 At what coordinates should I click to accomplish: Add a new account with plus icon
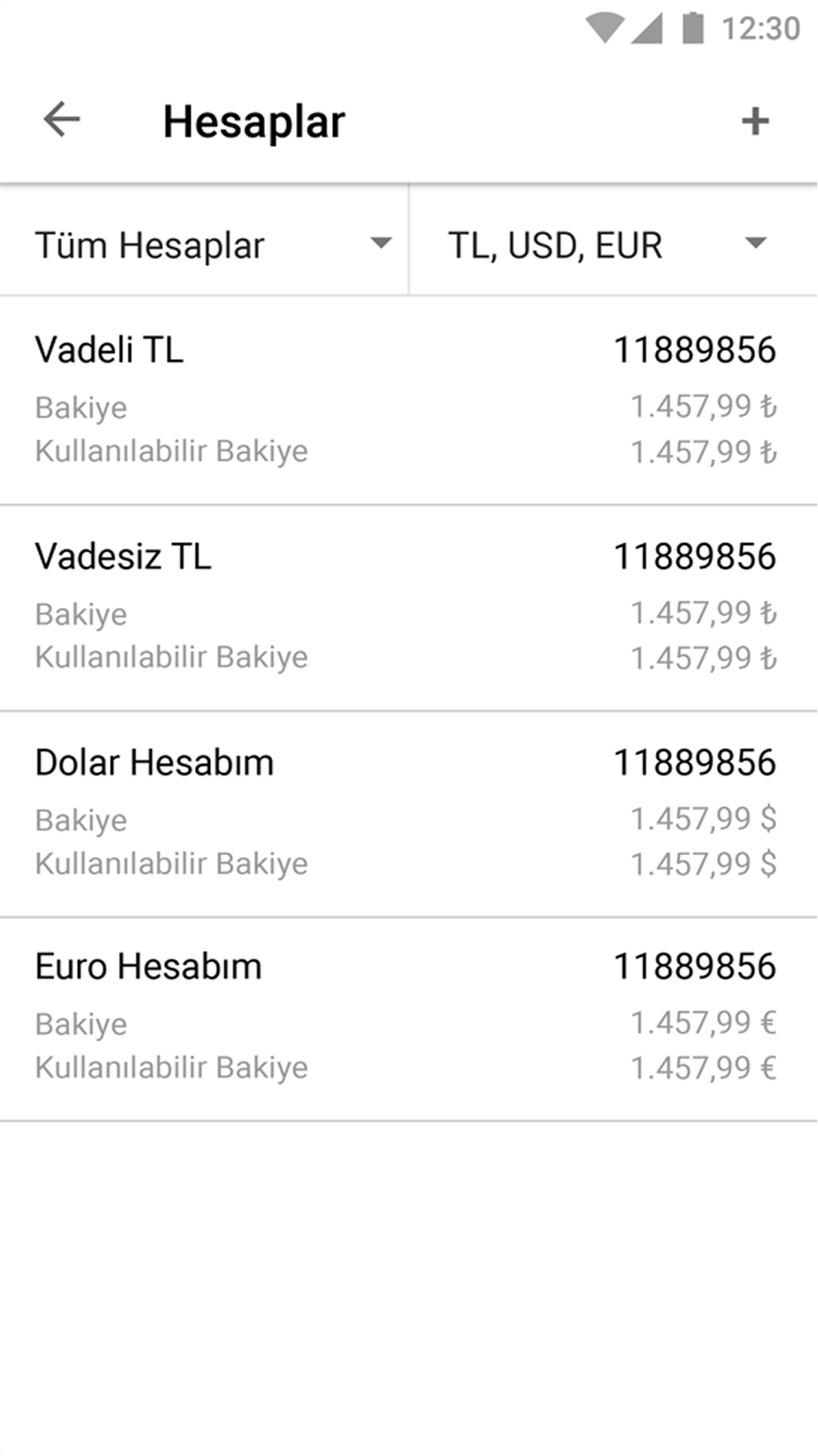(x=755, y=121)
